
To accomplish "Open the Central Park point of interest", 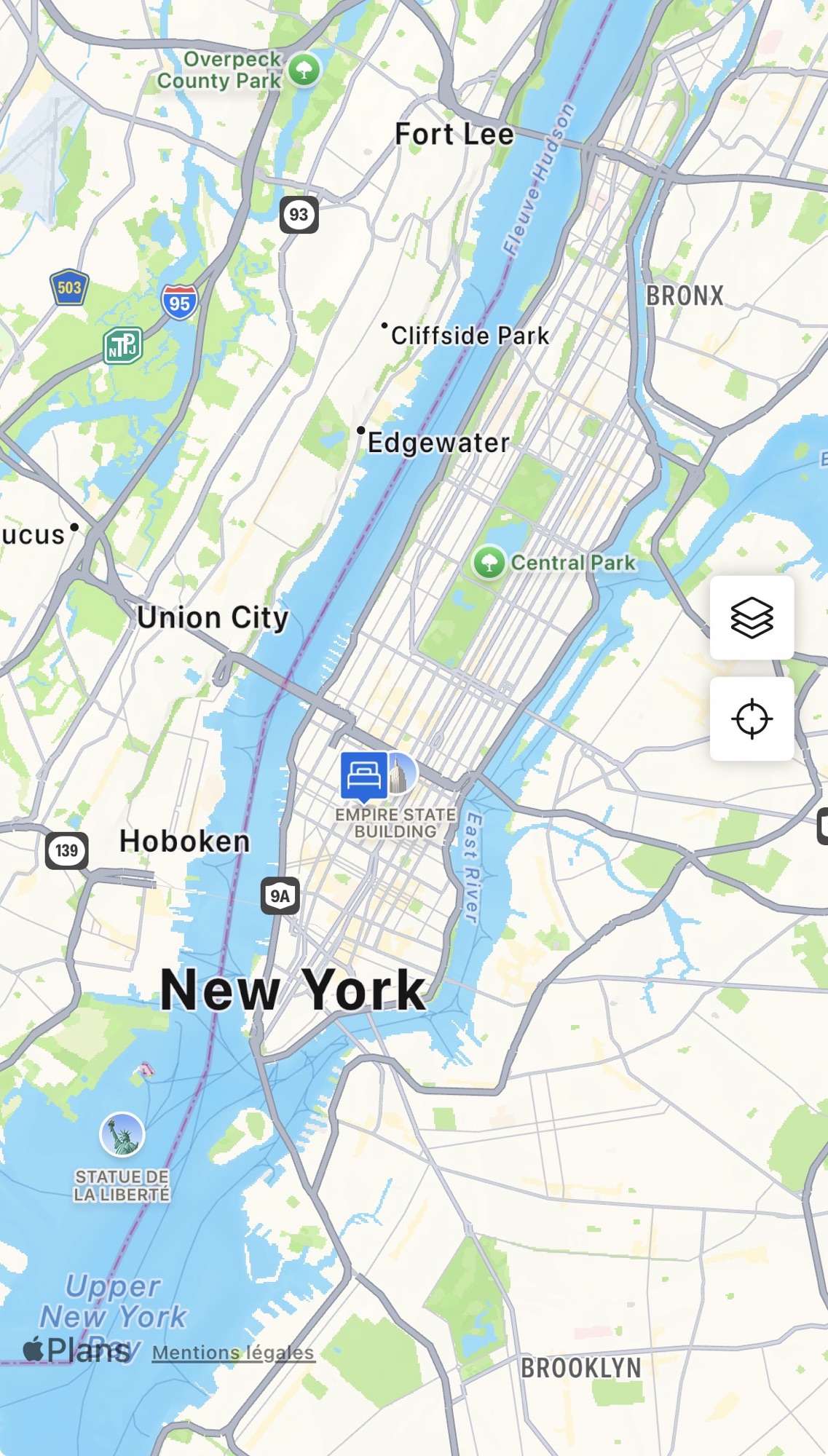I will tap(489, 563).
